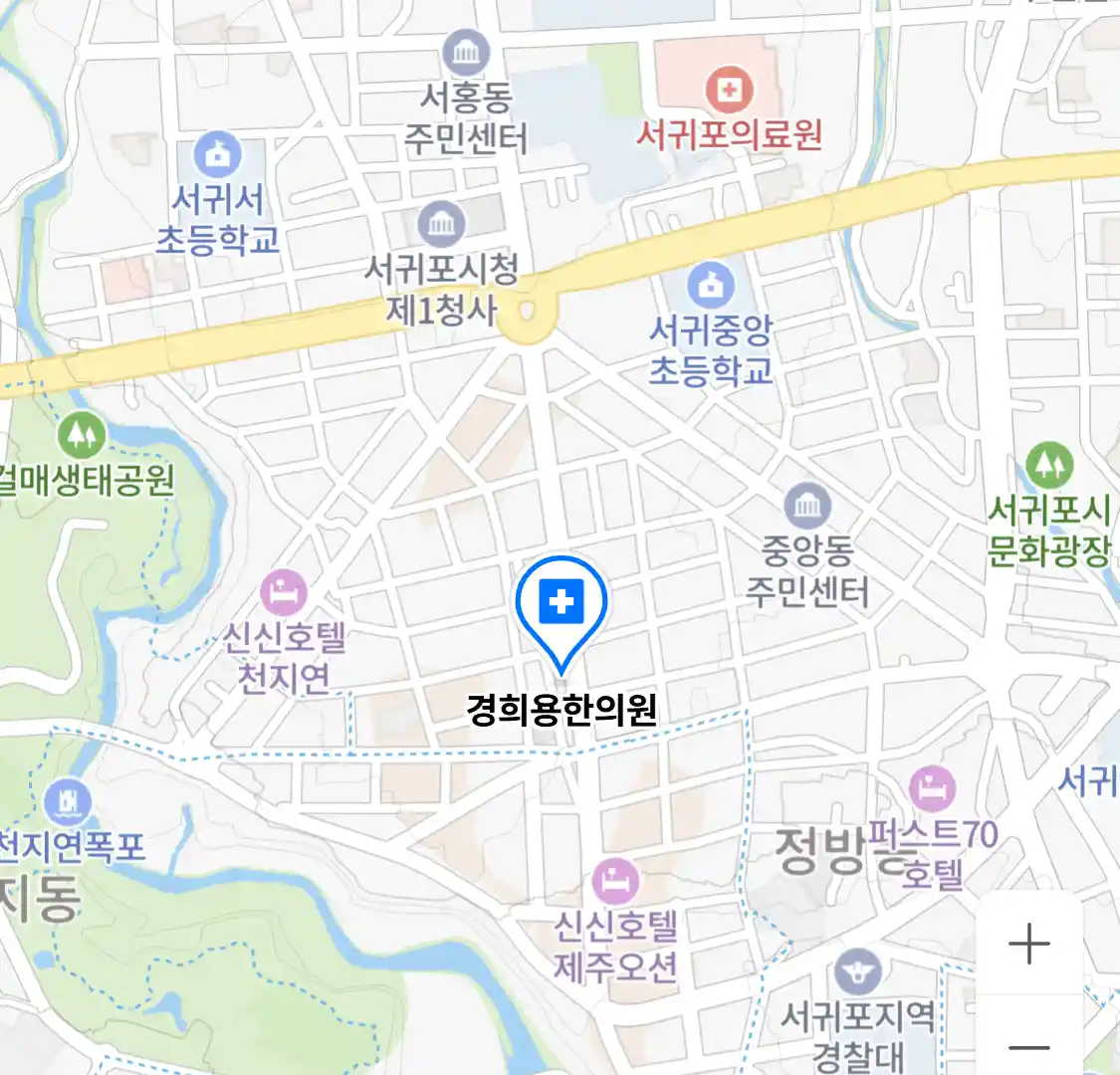The image size is (1120, 1075).
Task: Open the 서귀포시청 제1청사 marker
Action: click(x=441, y=224)
